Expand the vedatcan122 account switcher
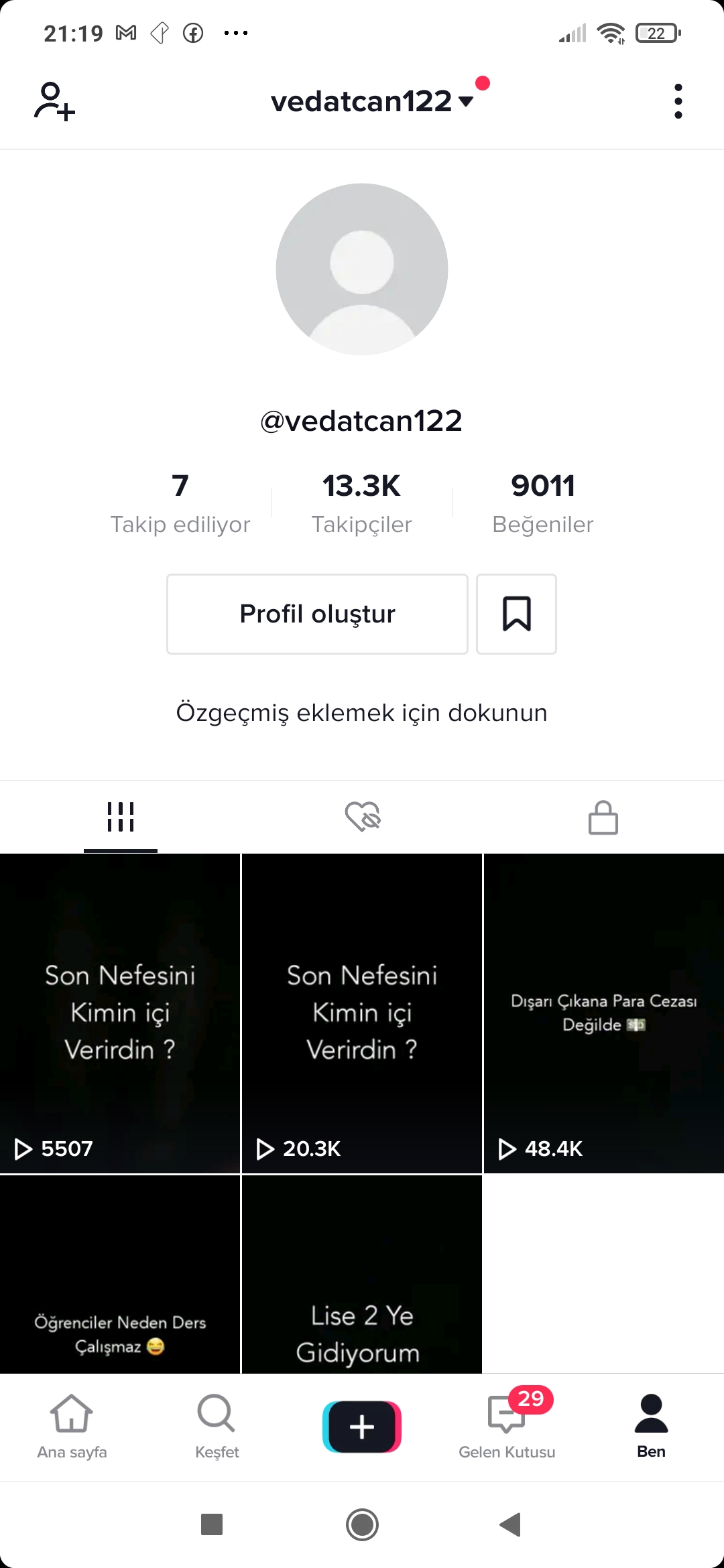This screenshot has width=724, height=1568. pyautogui.click(x=372, y=101)
